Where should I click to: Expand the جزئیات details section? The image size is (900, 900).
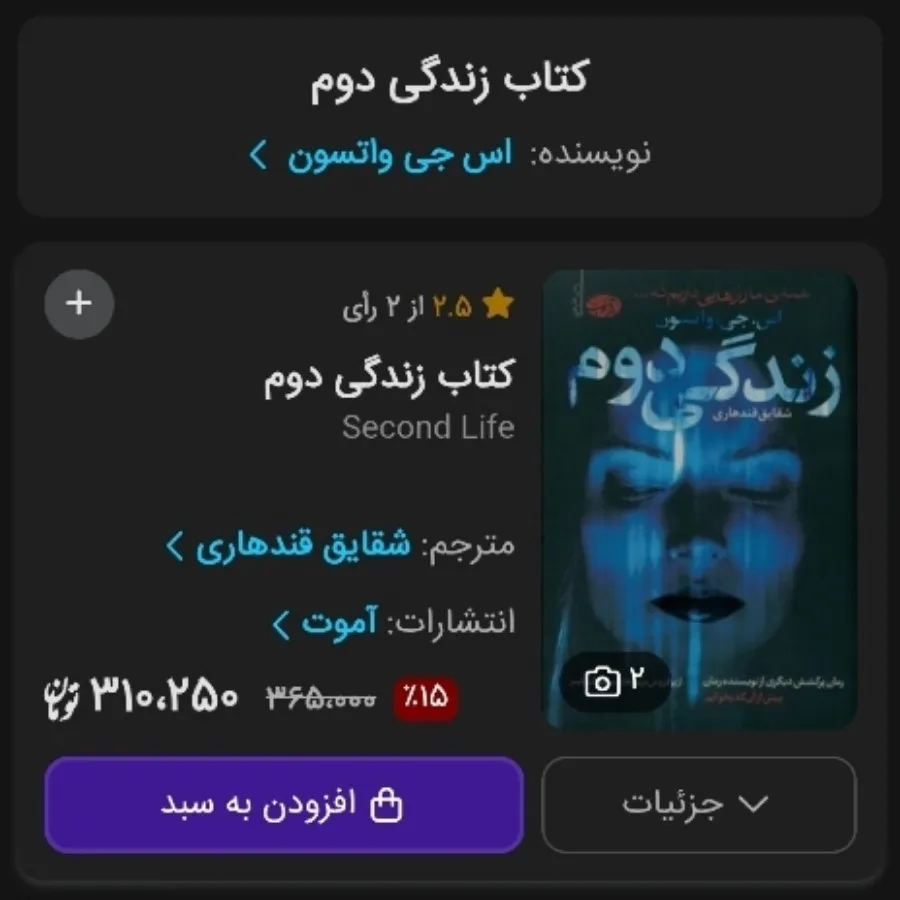coord(698,805)
